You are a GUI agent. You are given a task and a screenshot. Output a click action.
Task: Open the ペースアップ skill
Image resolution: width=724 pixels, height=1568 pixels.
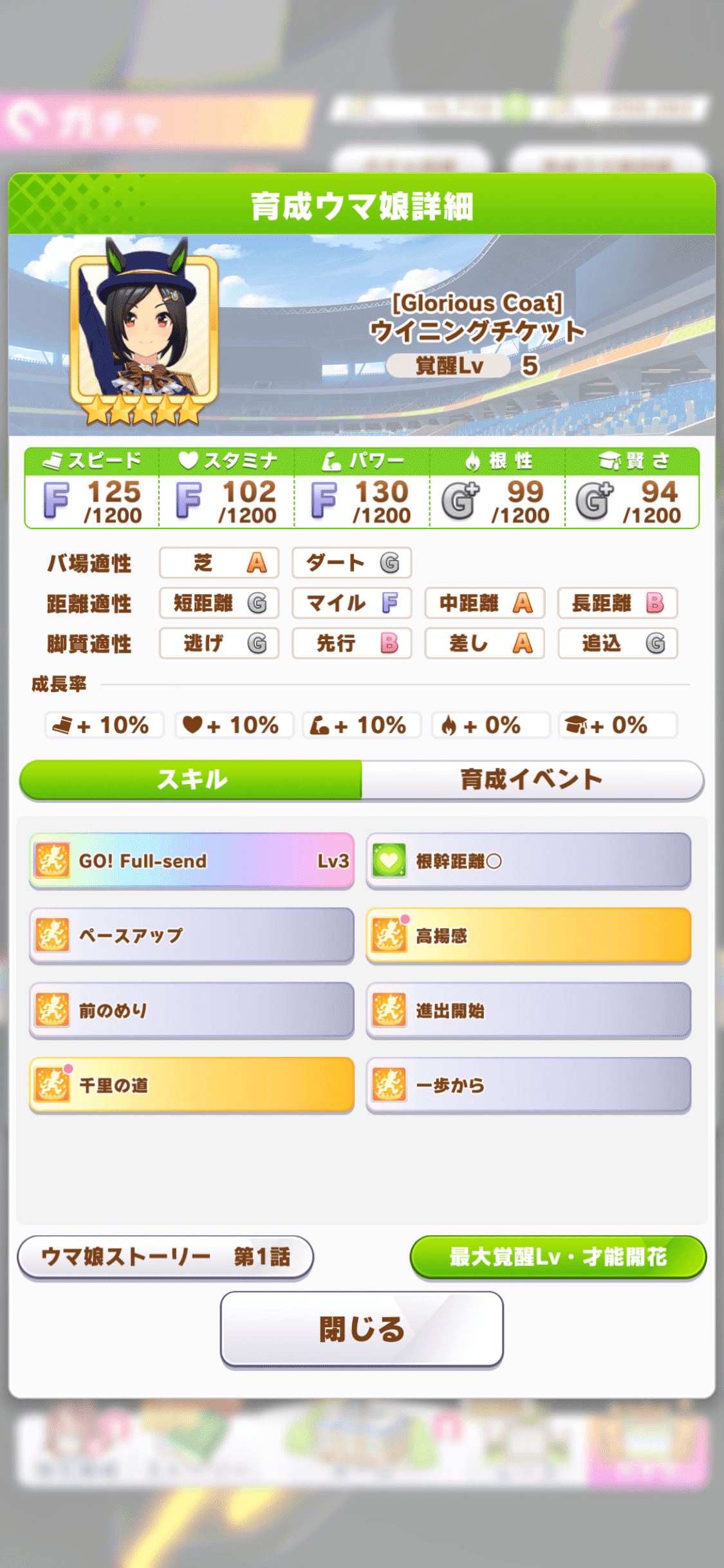point(192,935)
